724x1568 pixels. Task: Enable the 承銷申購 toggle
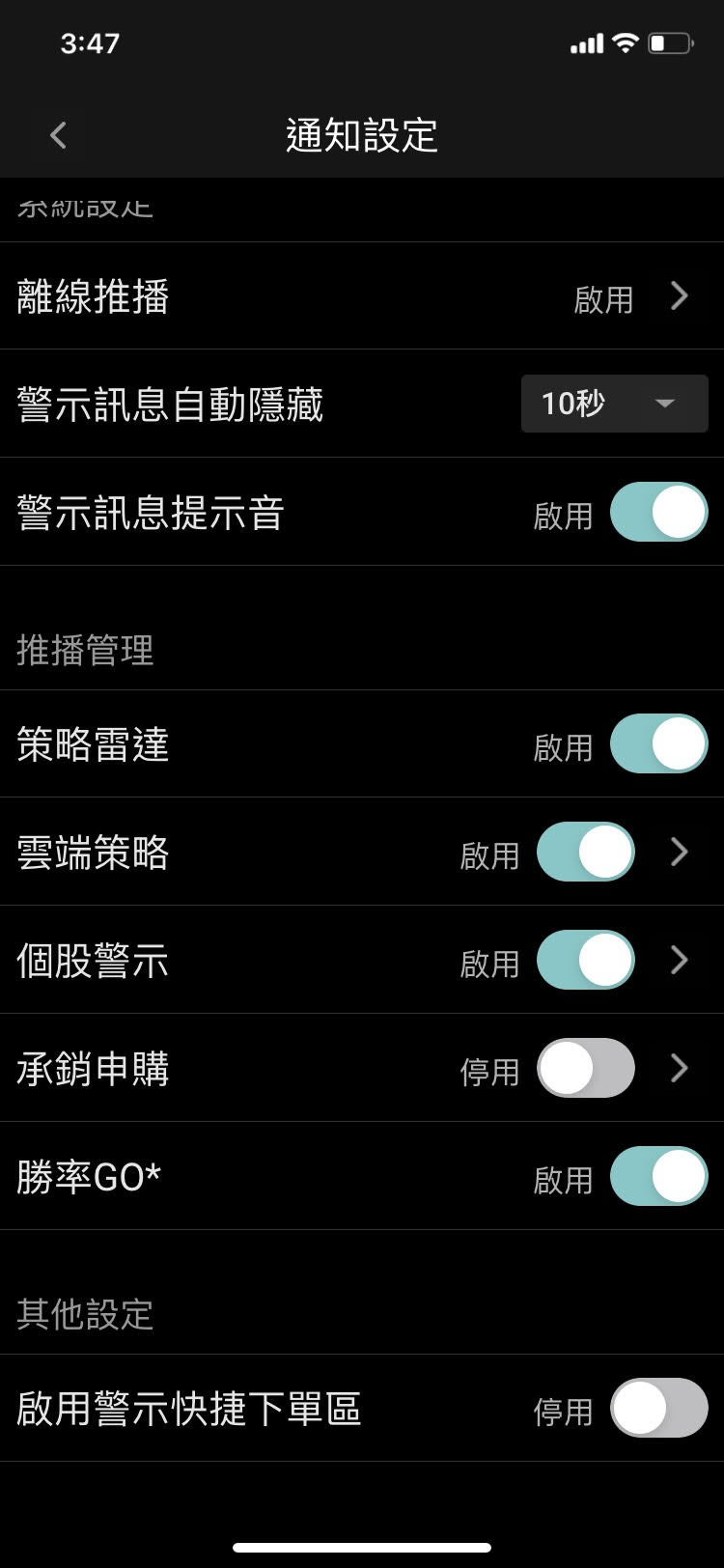pyautogui.click(x=585, y=1069)
